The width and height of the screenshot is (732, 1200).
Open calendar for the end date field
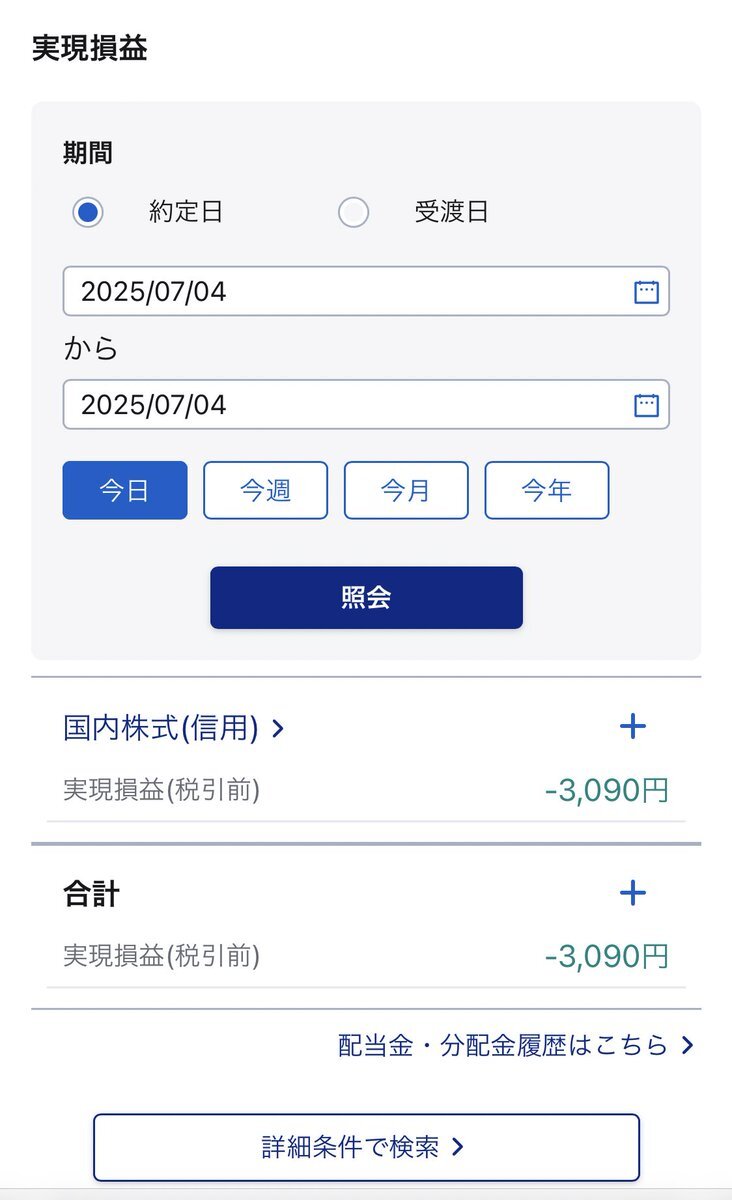point(647,405)
